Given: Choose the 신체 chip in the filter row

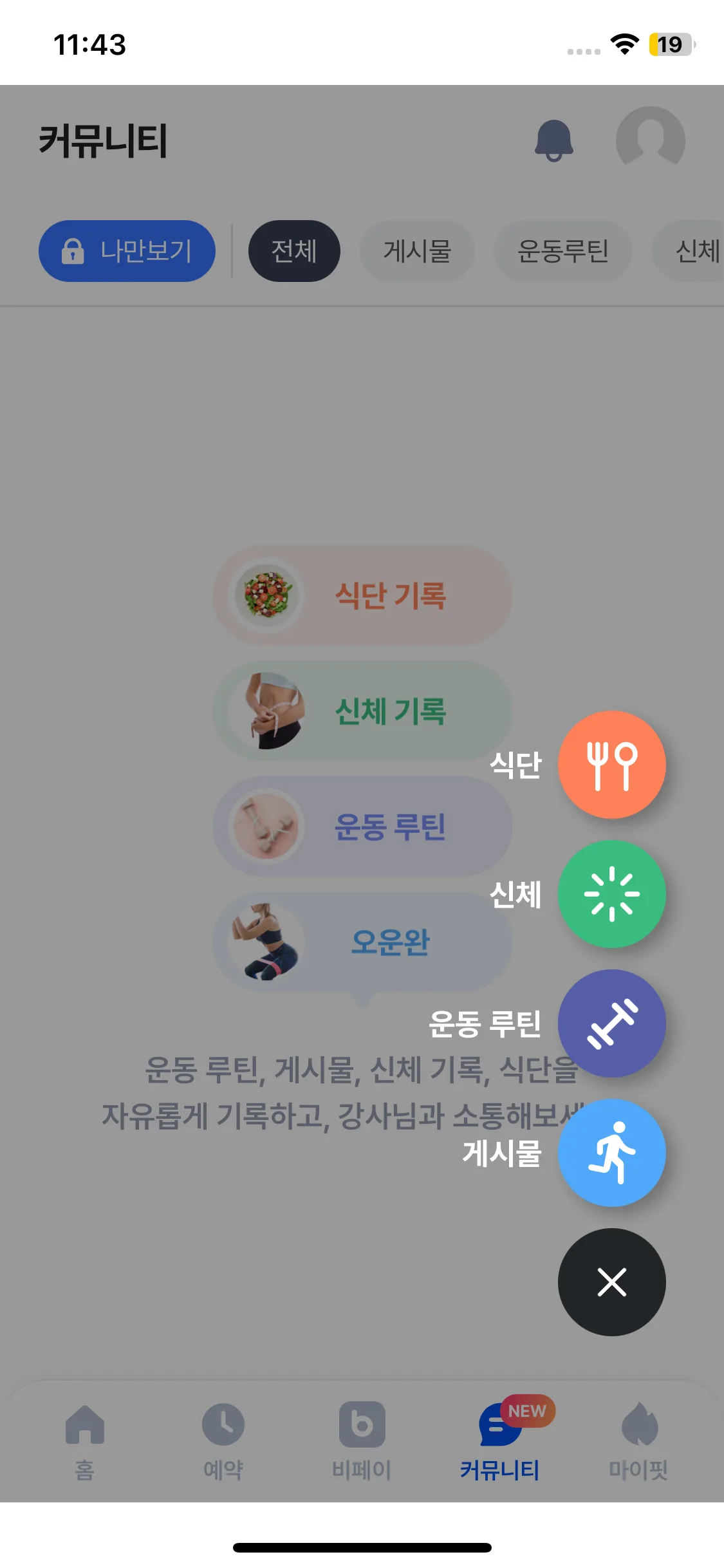Looking at the screenshot, I should click(x=695, y=251).
